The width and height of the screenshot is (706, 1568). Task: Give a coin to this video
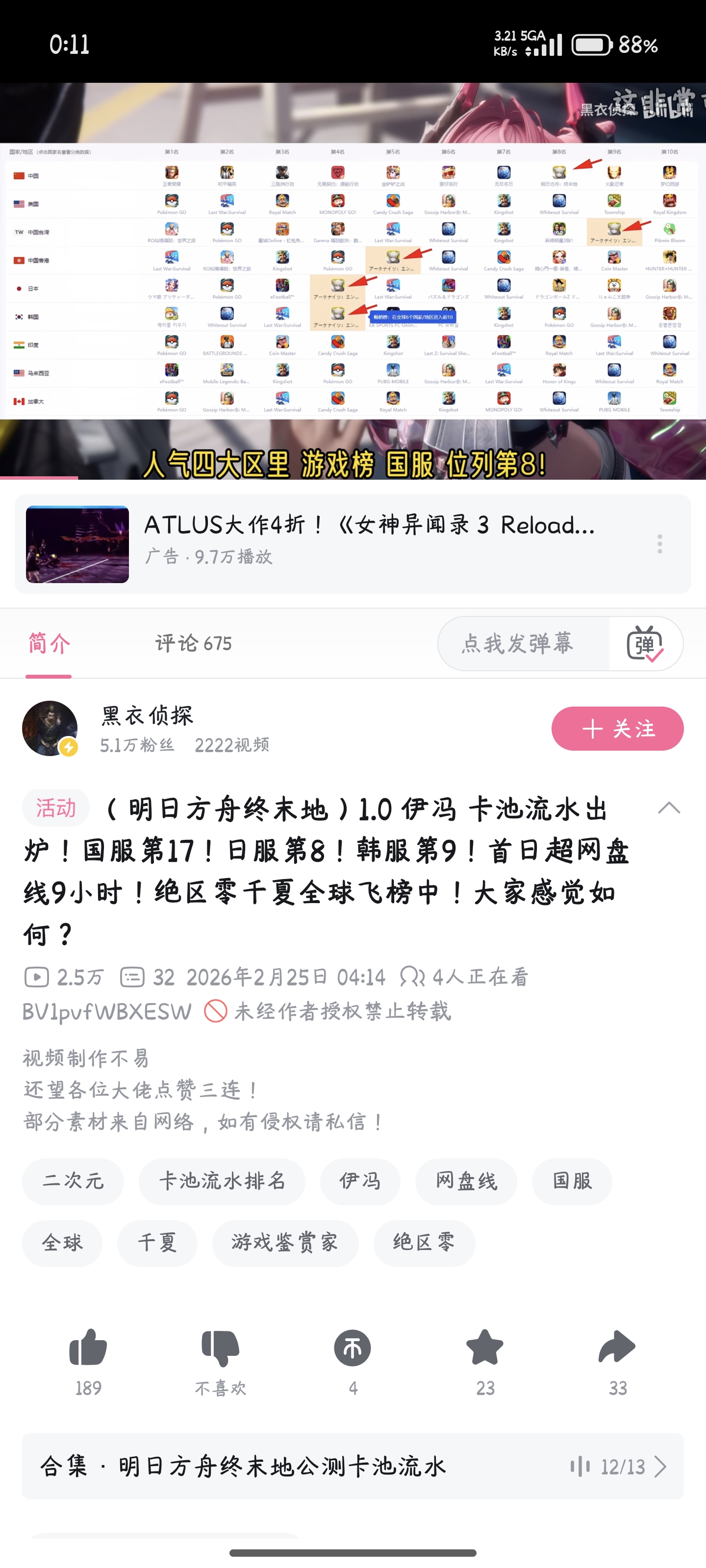(x=353, y=1348)
